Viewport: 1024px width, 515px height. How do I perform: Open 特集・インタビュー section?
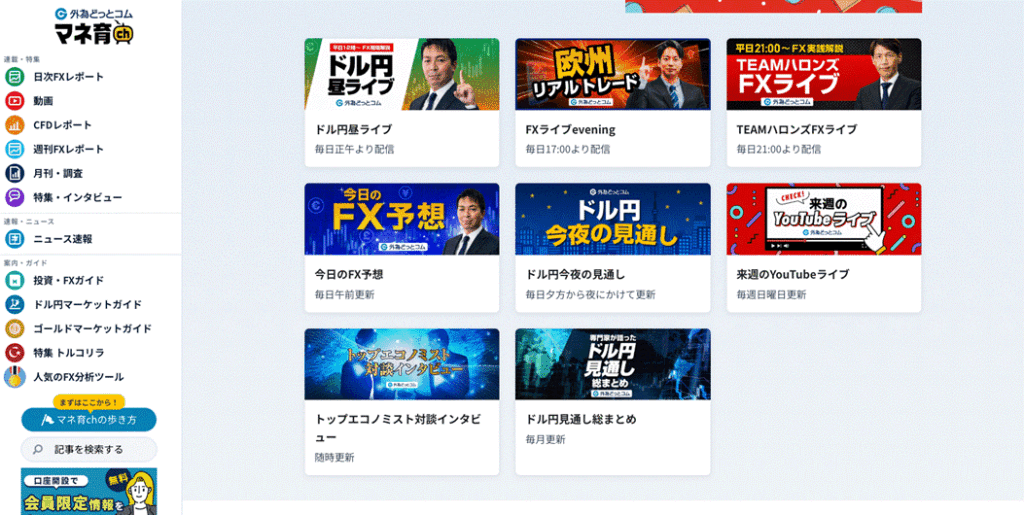click(x=64, y=197)
